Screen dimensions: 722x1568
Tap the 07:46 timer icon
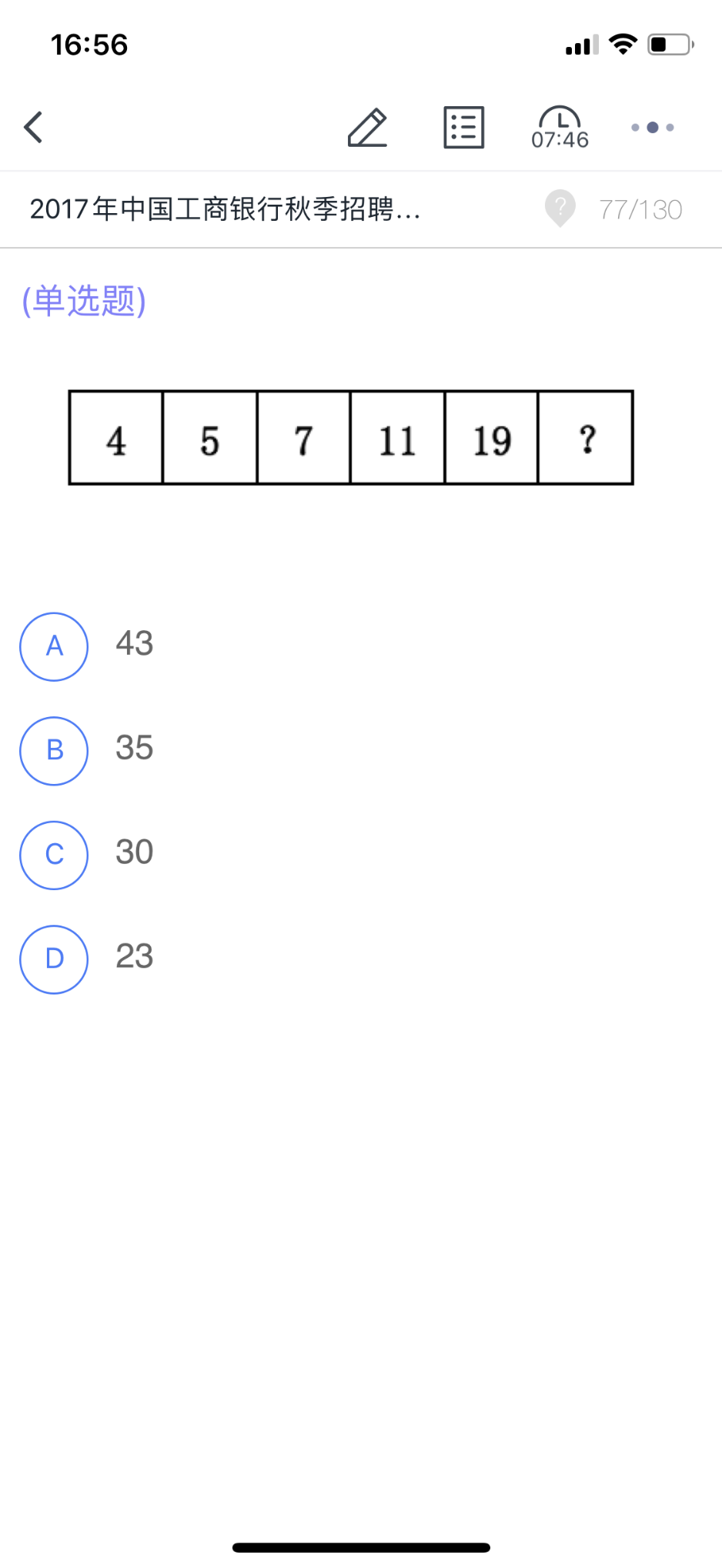pyautogui.click(x=560, y=127)
